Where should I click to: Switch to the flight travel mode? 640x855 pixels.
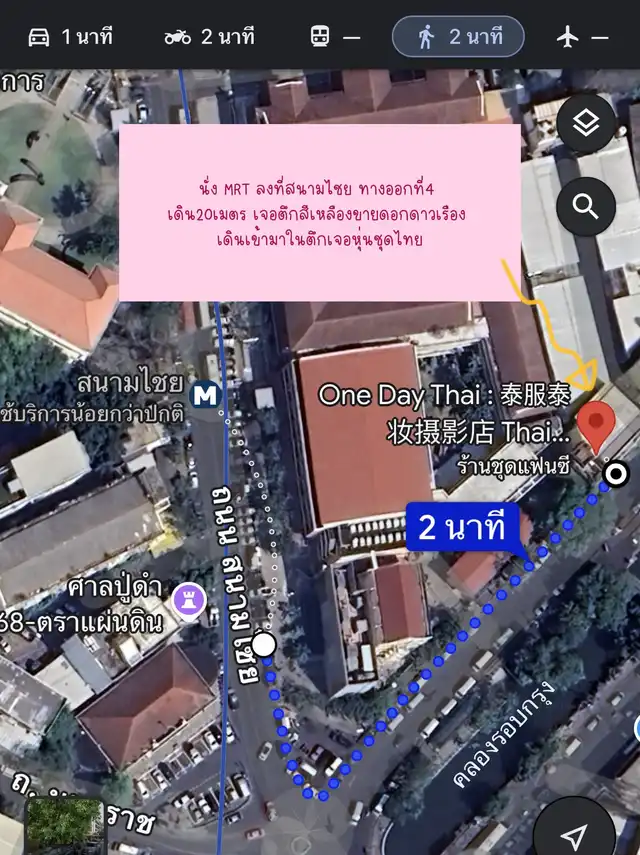tap(582, 37)
